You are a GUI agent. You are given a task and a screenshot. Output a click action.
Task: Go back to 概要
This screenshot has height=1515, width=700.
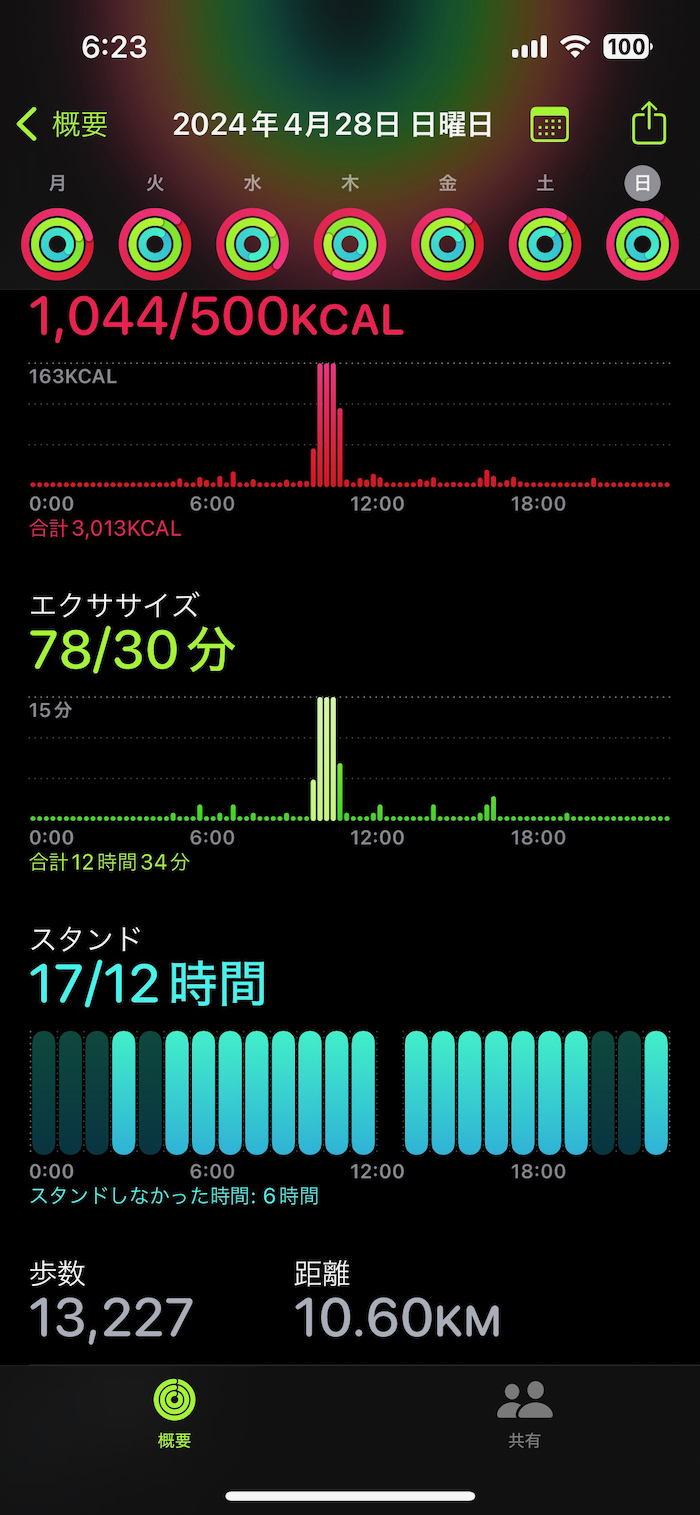coord(62,125)
